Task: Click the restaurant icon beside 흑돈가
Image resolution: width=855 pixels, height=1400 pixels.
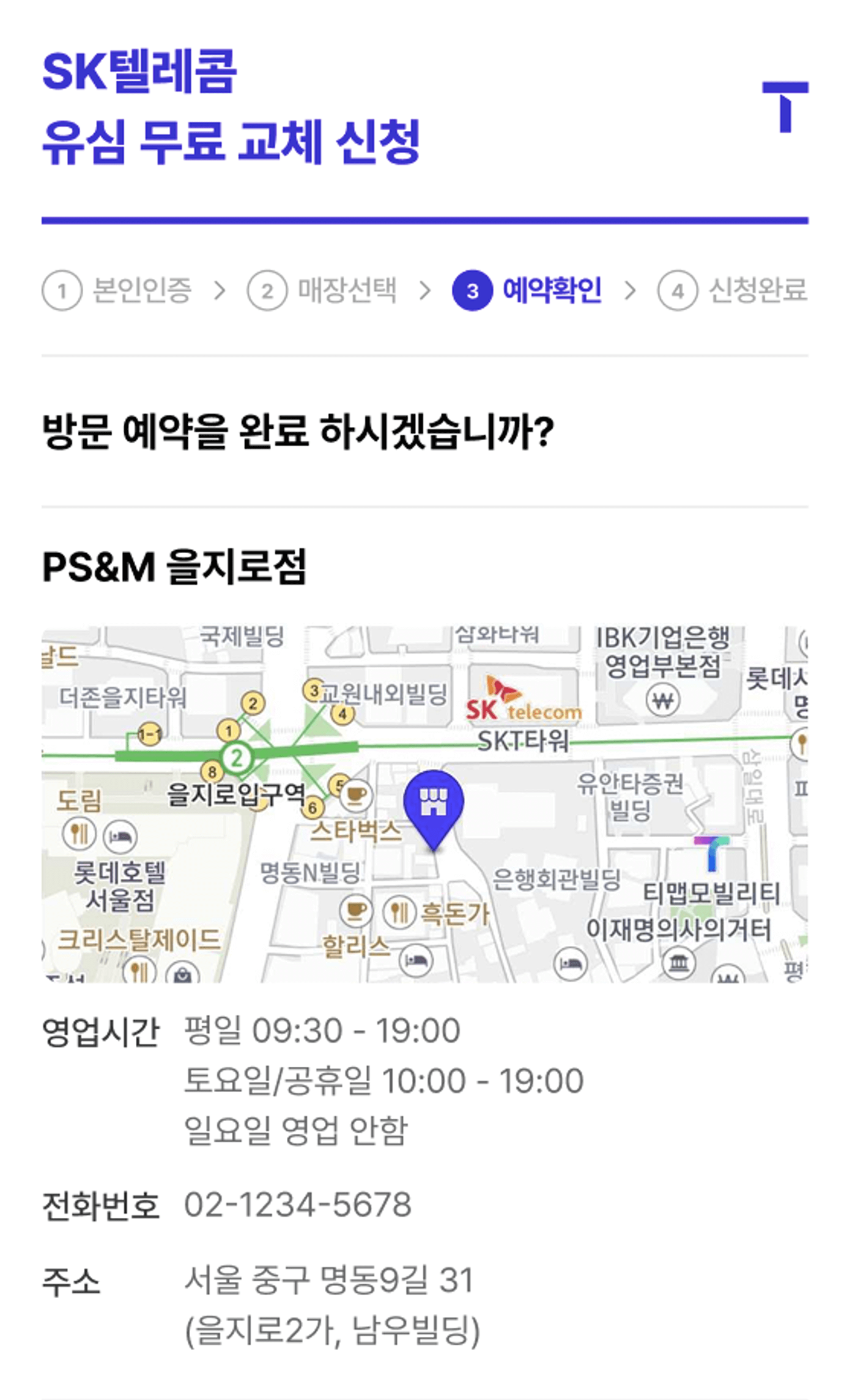Action: (399, 912)
